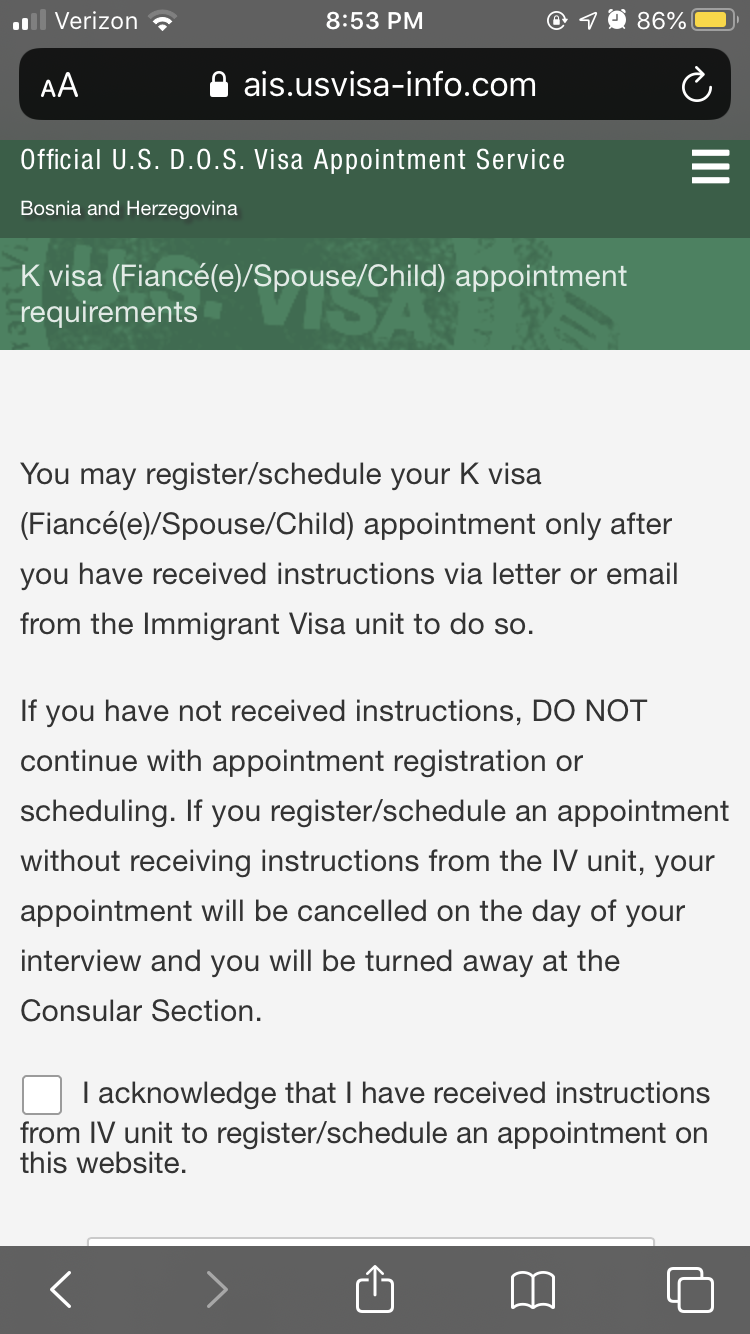Viewport: 750px width, 1334px height.
Task: Reload the page in Safari
Action: click(696, 85)
